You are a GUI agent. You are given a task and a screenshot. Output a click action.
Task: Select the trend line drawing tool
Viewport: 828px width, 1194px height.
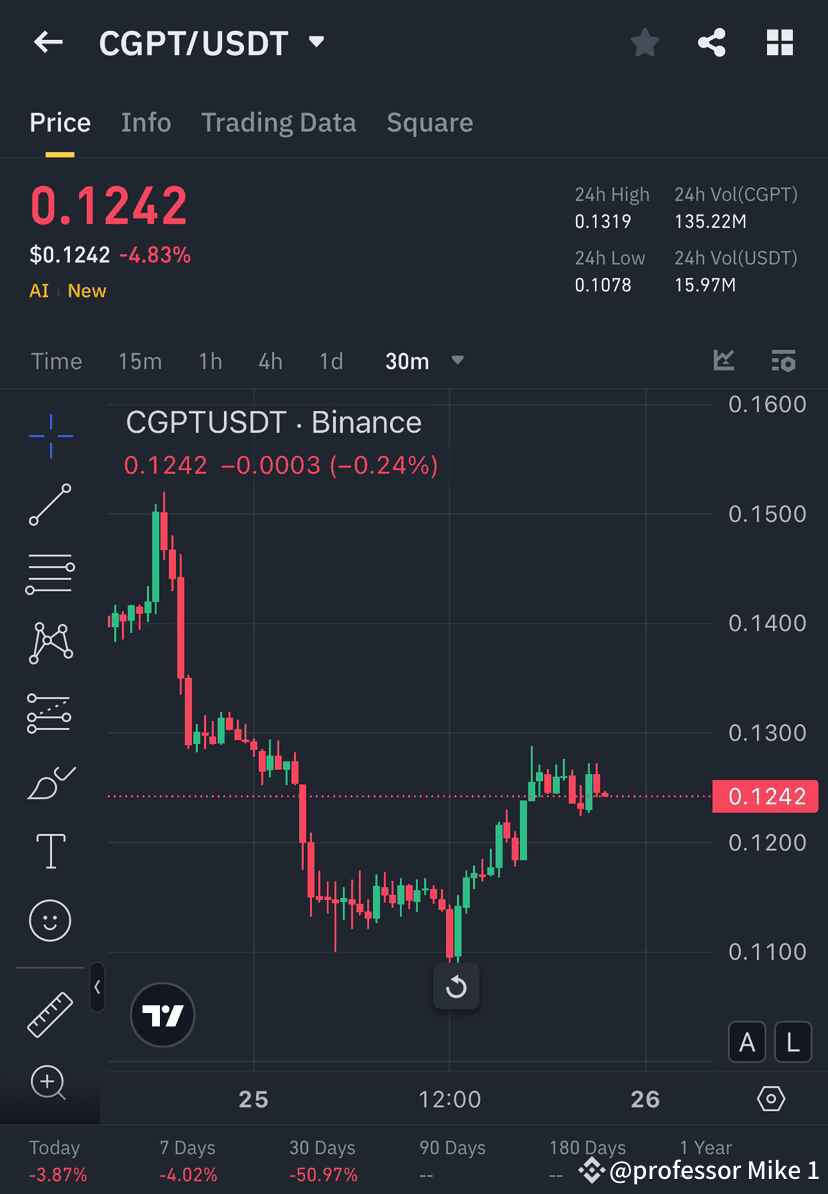(50, 505)
